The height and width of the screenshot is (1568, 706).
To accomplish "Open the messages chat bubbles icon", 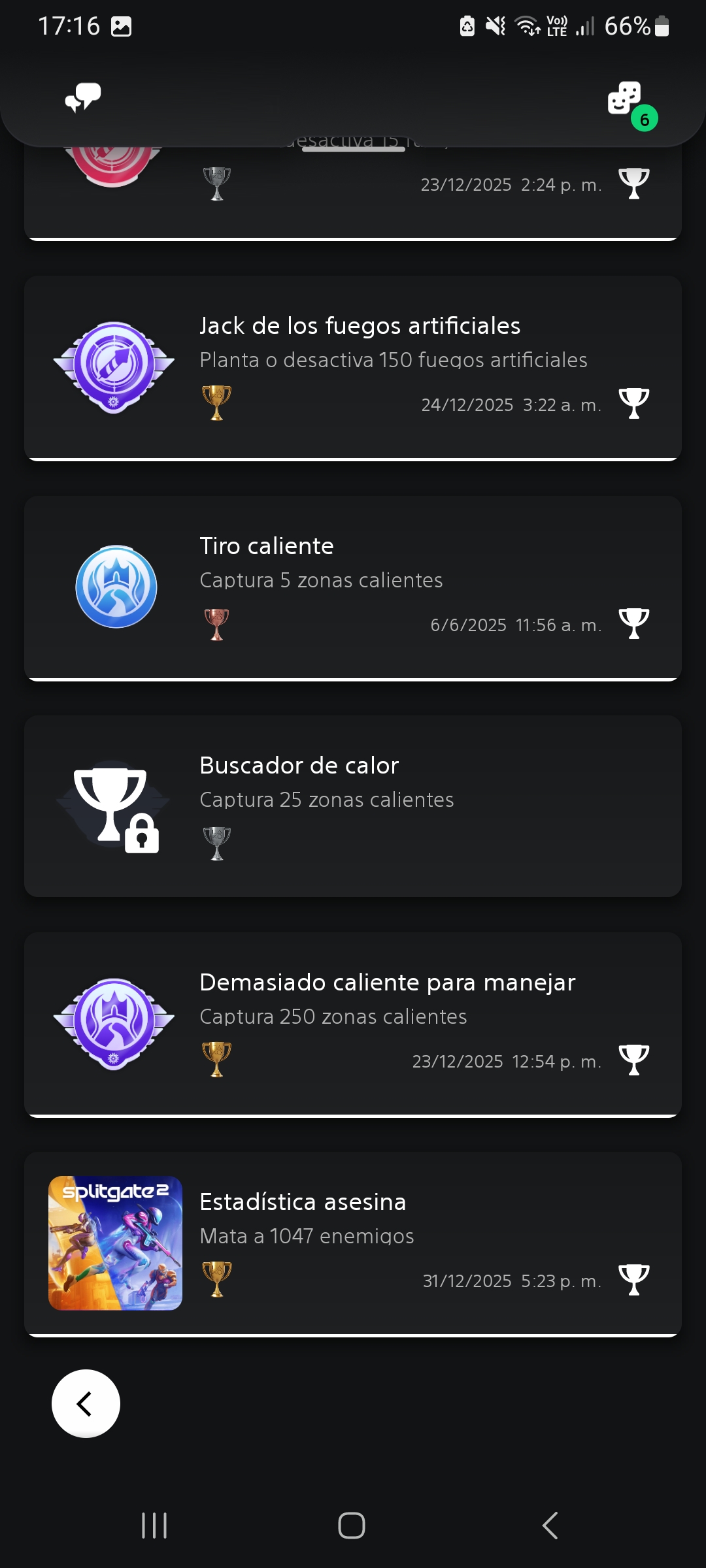I will (83, 98).
